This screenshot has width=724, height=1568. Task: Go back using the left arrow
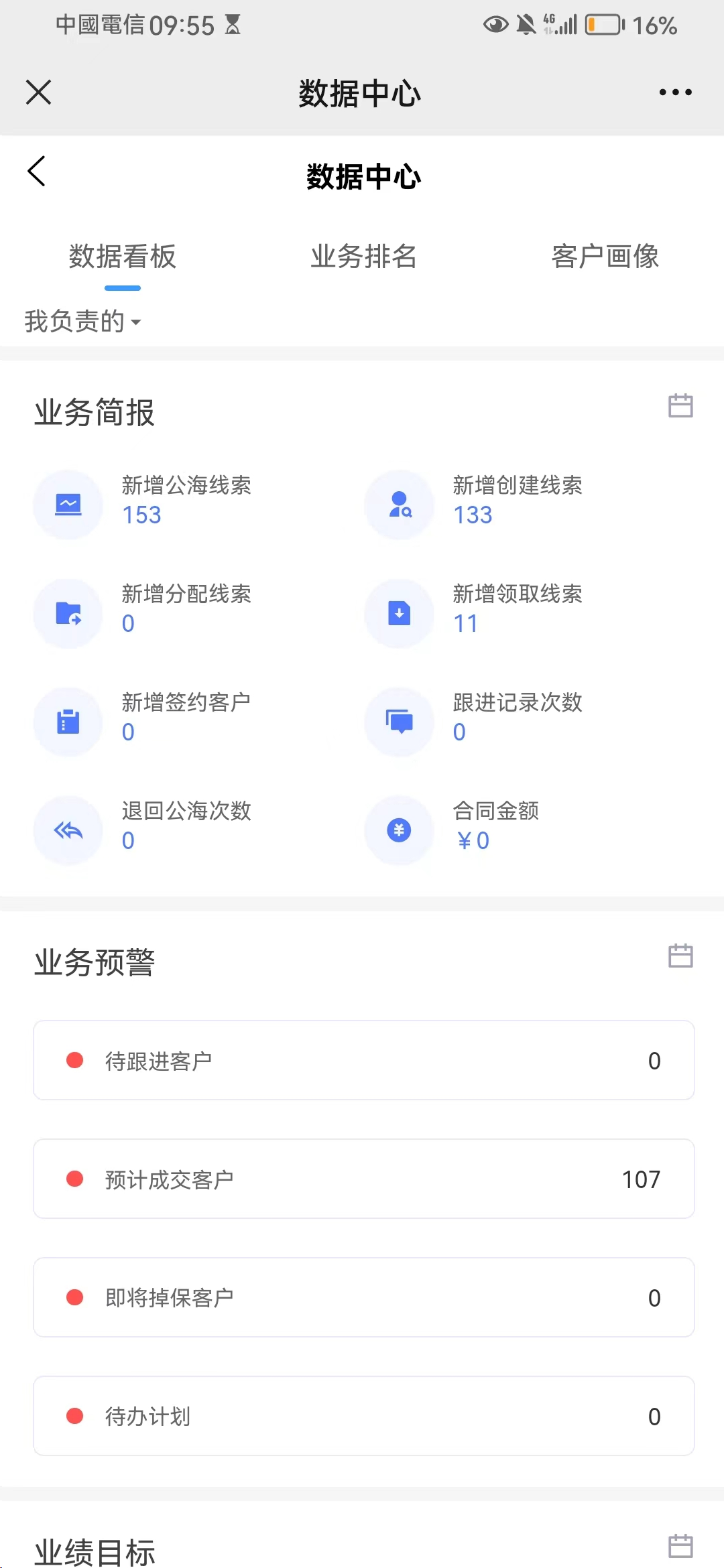tap(37, 172)
